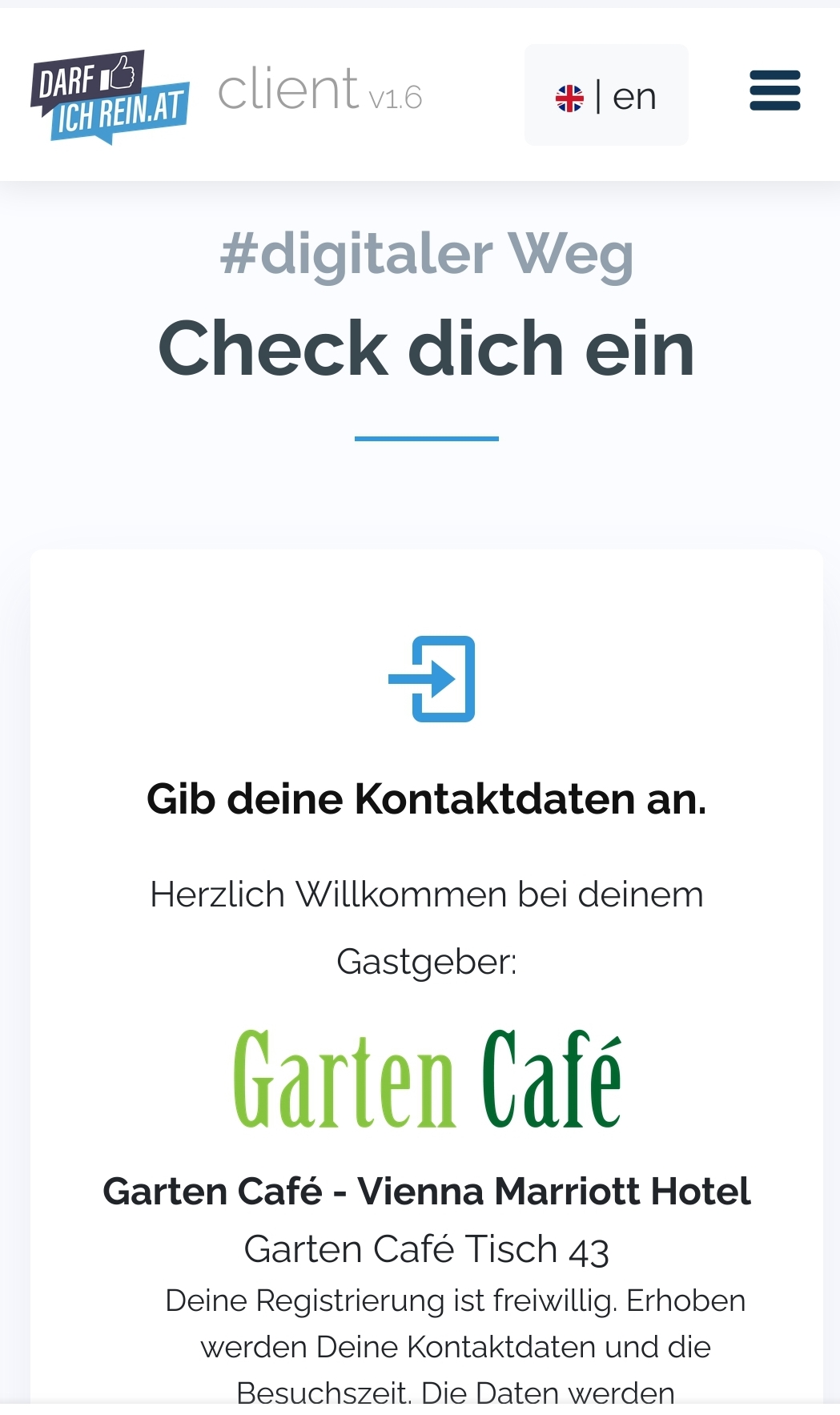Switch the language to English
The height and width of the screenshot is (1415, 840).
pyautogui.click(x=606, y=95)
